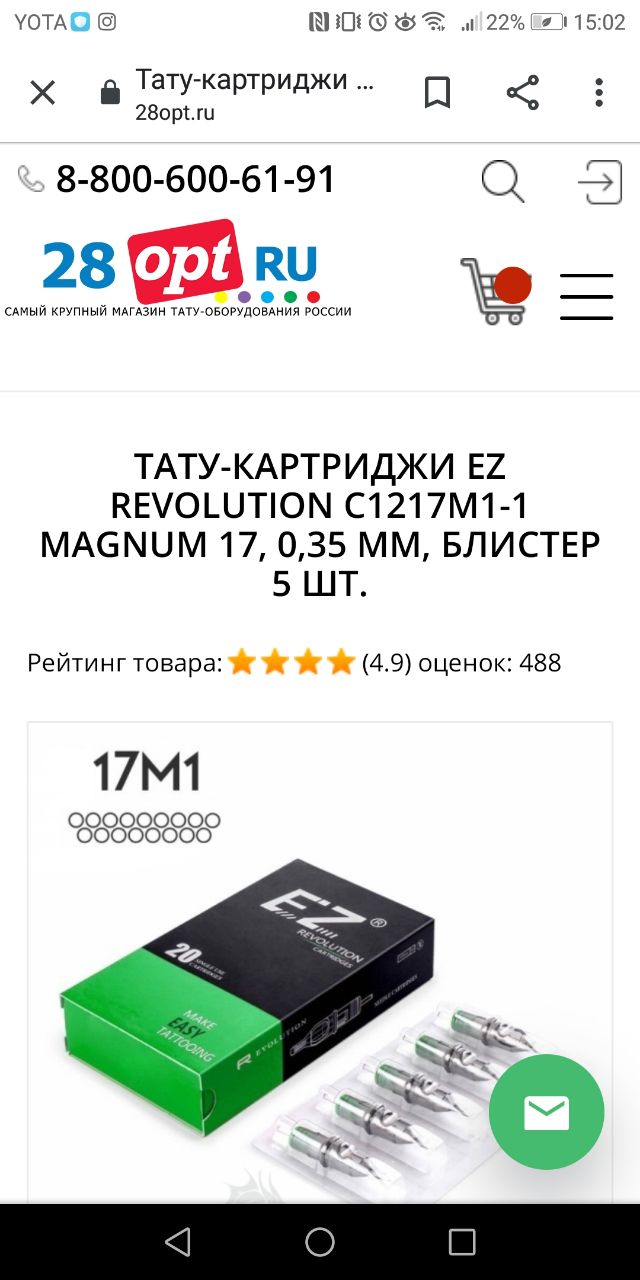Go back with the system back button
The height and width of the screenshot is (1280, 640).
[178, 1242]
